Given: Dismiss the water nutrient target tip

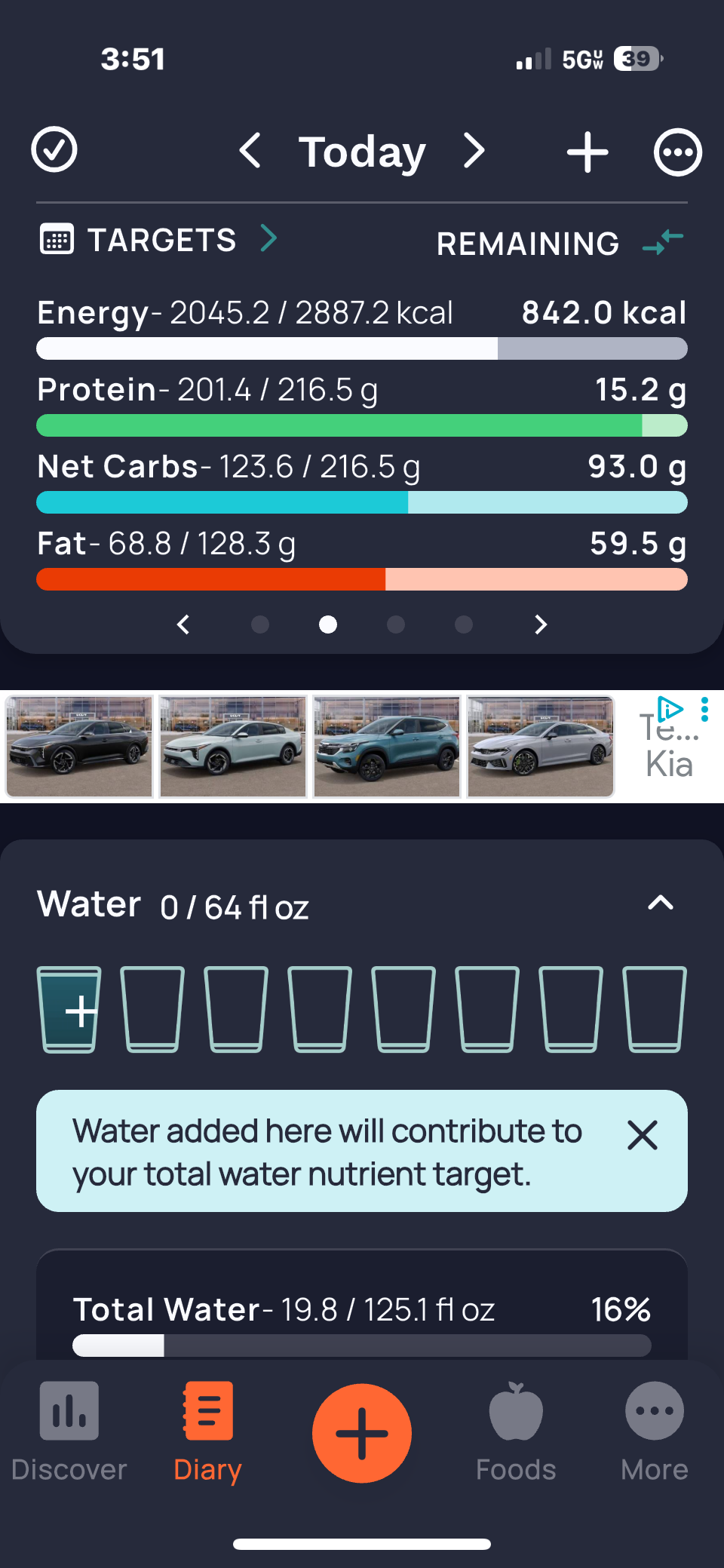Looking at the screenshot, I should pyautogui.click(x=643, y=1135).
